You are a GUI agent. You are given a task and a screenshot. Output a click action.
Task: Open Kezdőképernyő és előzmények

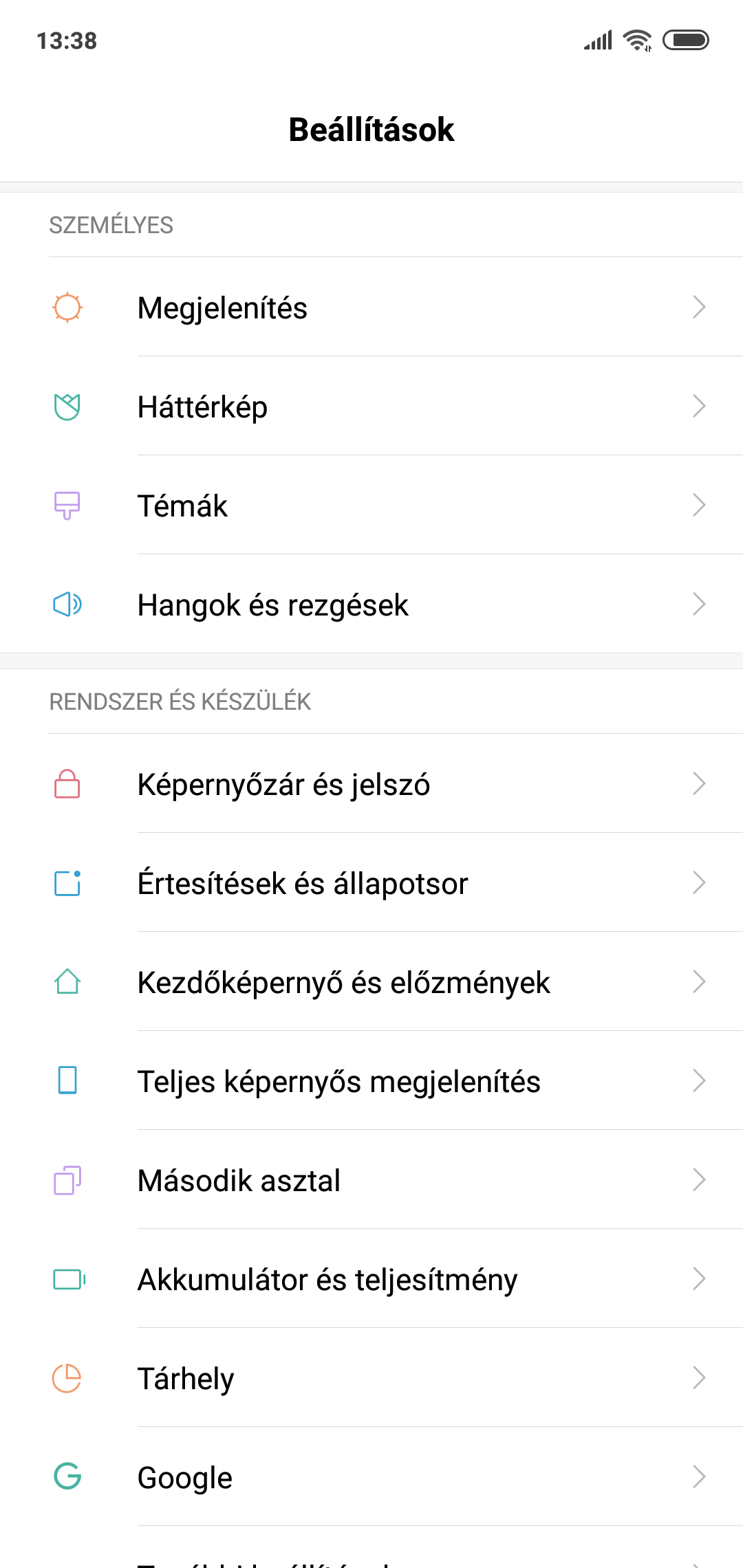(371, 981)
